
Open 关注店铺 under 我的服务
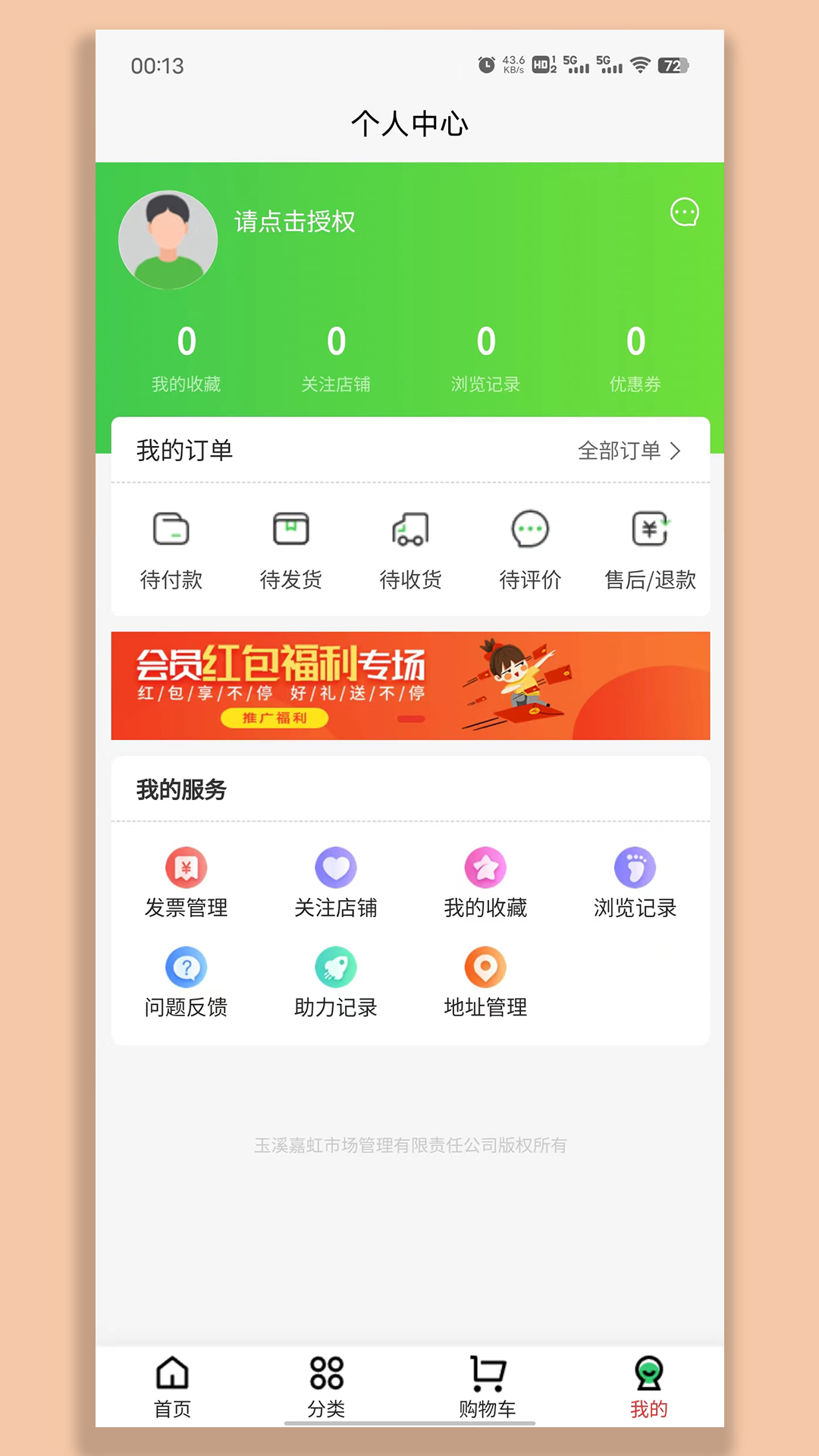336,882
